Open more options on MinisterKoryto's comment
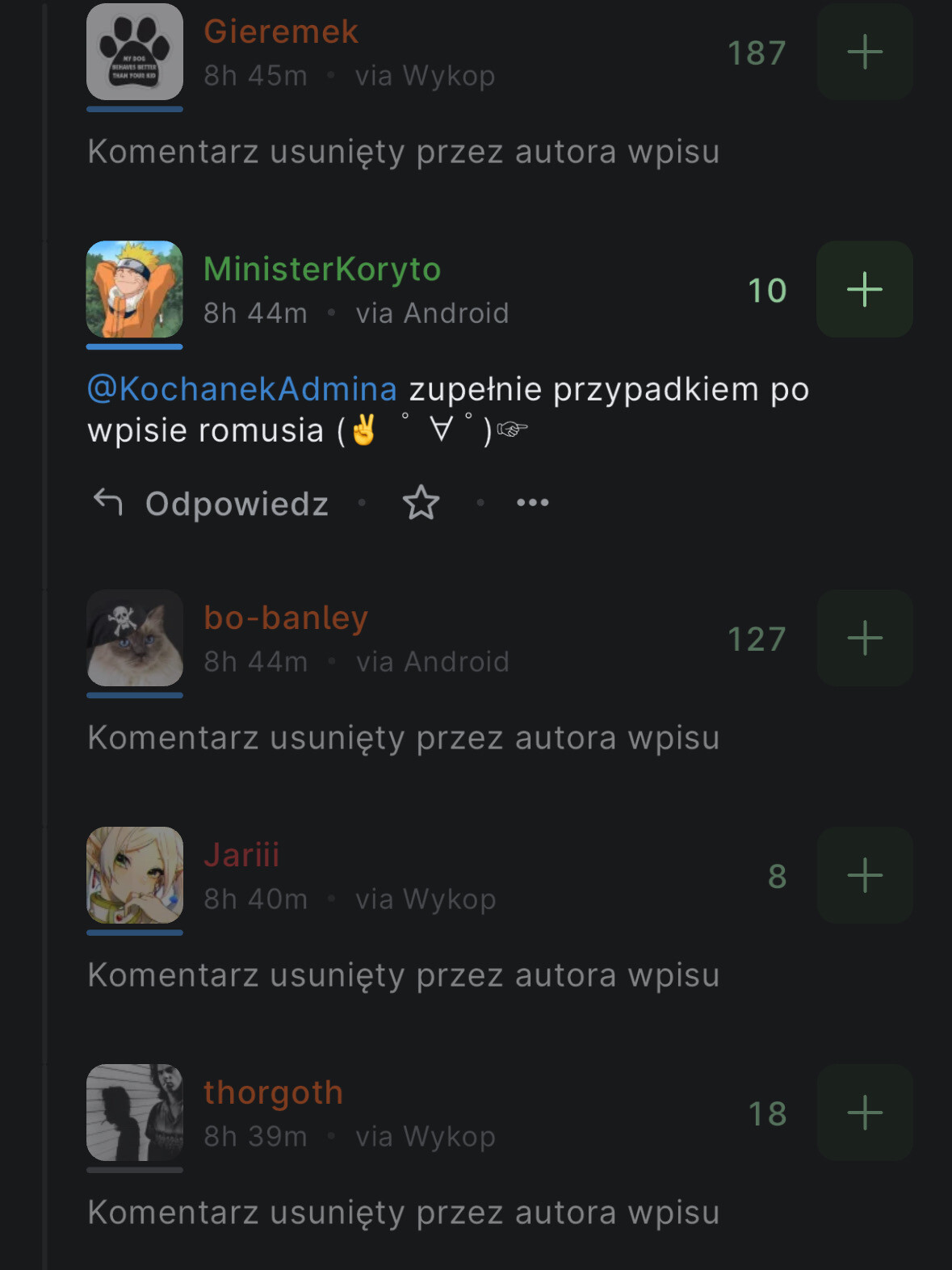 click(532, 502)
